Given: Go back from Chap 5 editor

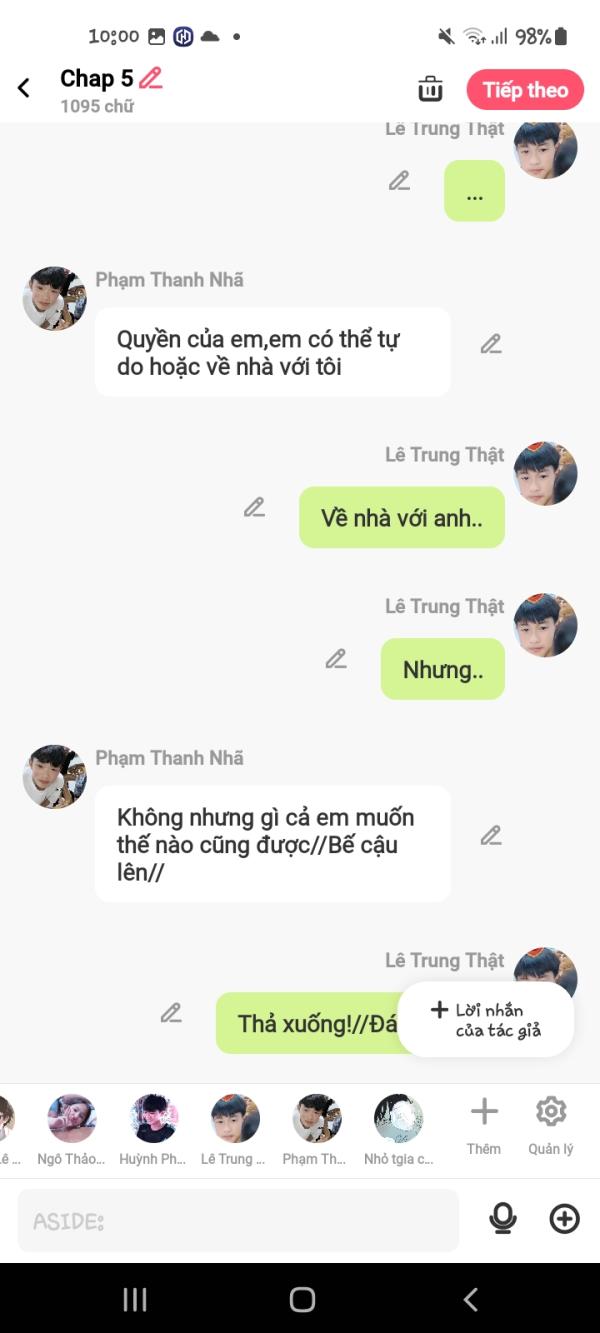Looking at the screenshot, I should (x=24, y=89).
